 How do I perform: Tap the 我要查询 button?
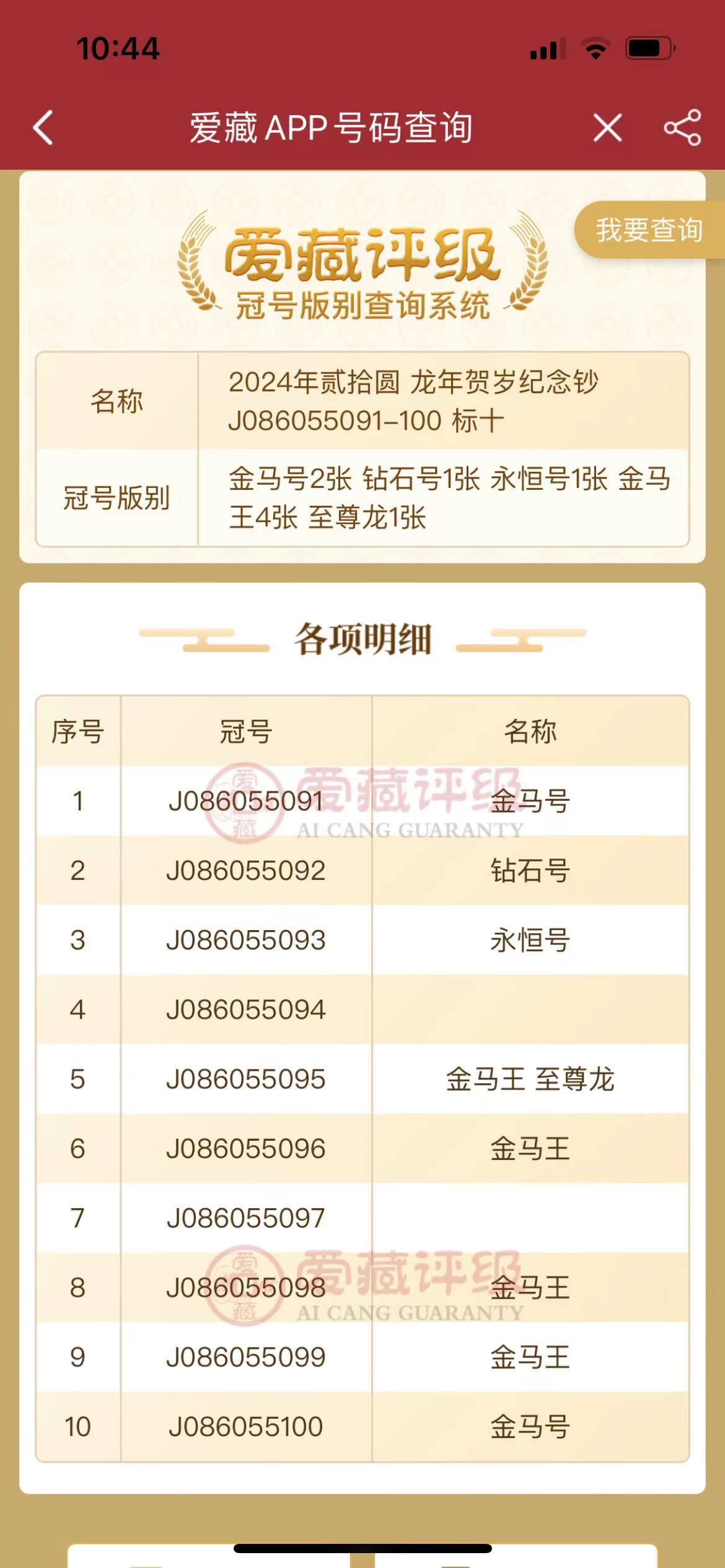pyautogui.click(x=649, y=230)
